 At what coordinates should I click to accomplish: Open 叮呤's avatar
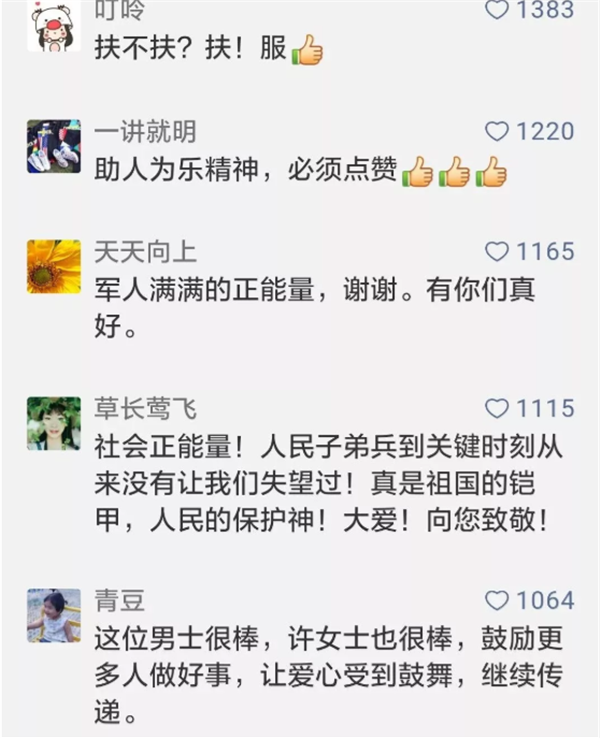54,25
